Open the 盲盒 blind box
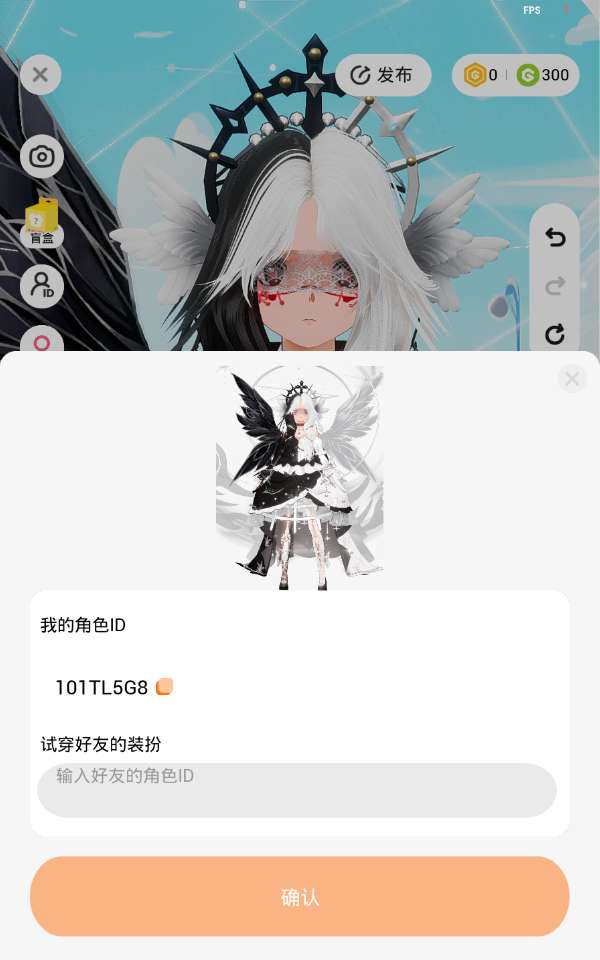The image size is (600, 960). 41,221
